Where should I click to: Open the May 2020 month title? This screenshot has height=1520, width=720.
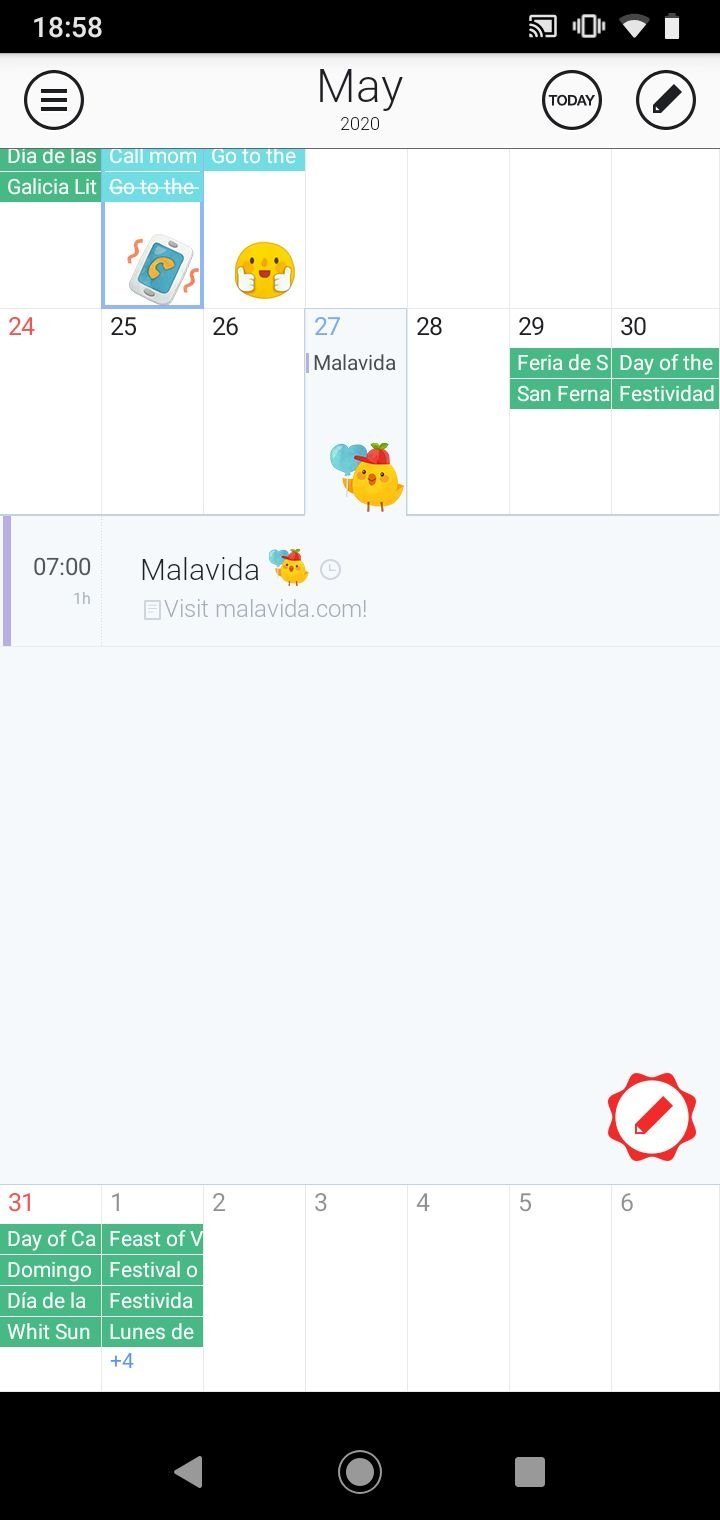coord(360,98)
